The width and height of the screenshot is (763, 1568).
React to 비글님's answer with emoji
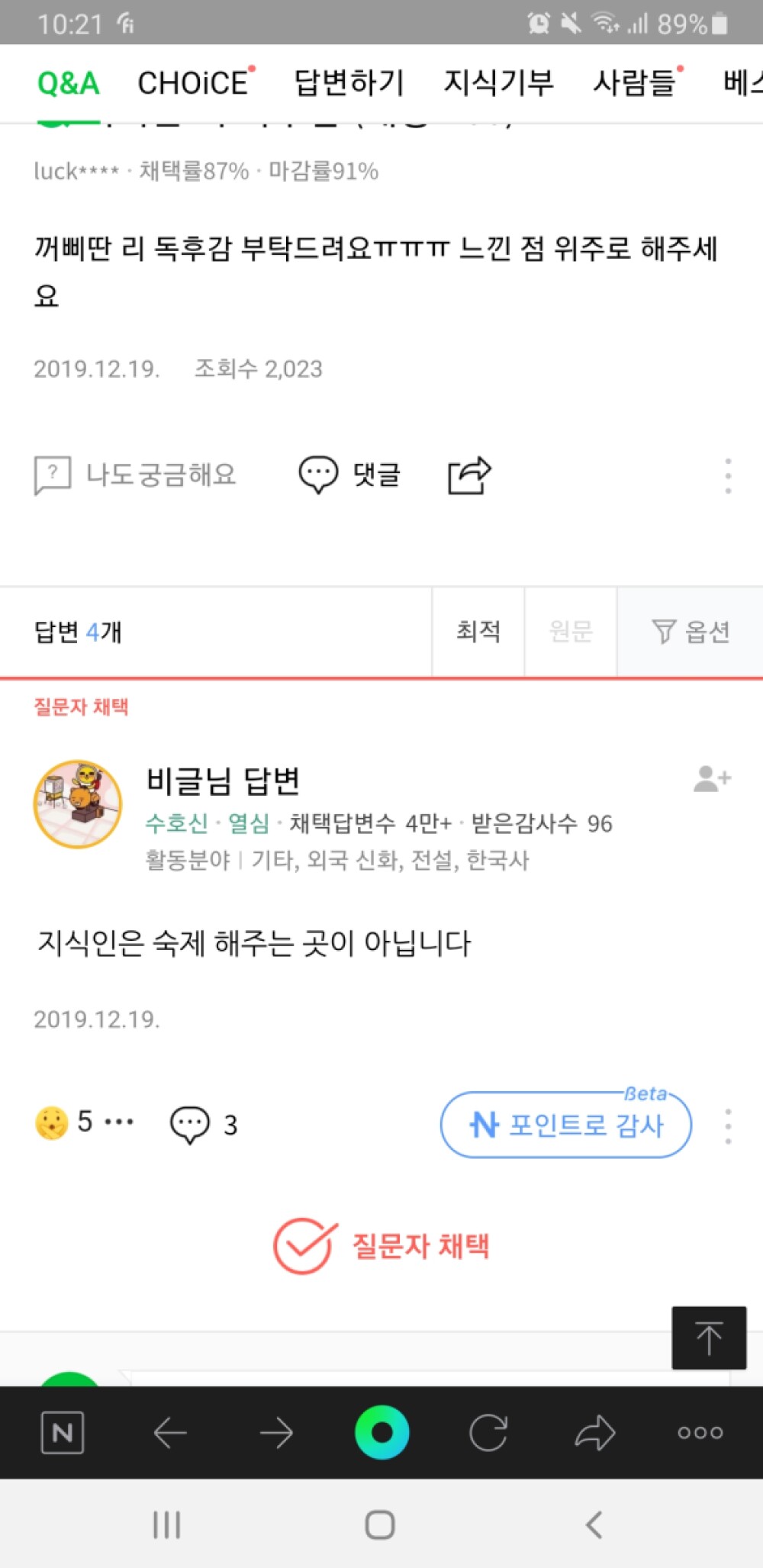52,1123
